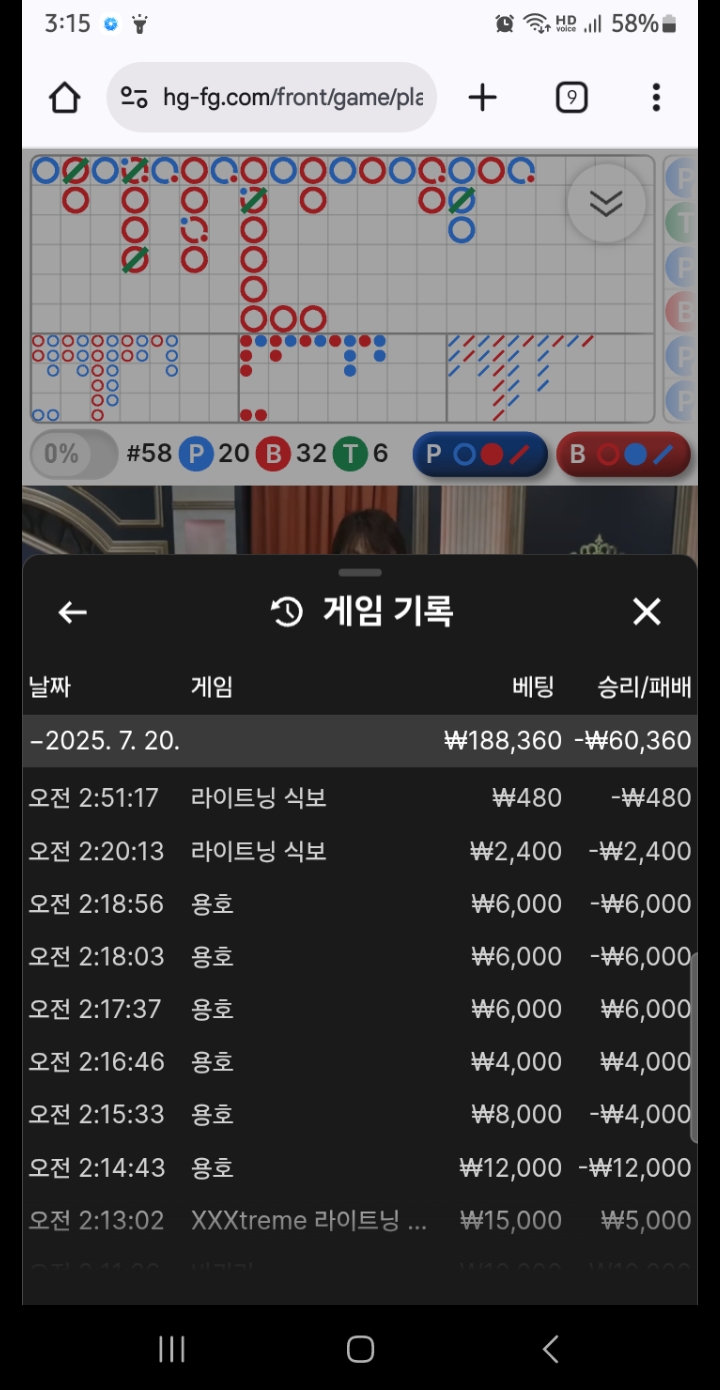720x1390 pixels.
Task: Collapse the 2025. 7. 20. date group
Action: 104,741
